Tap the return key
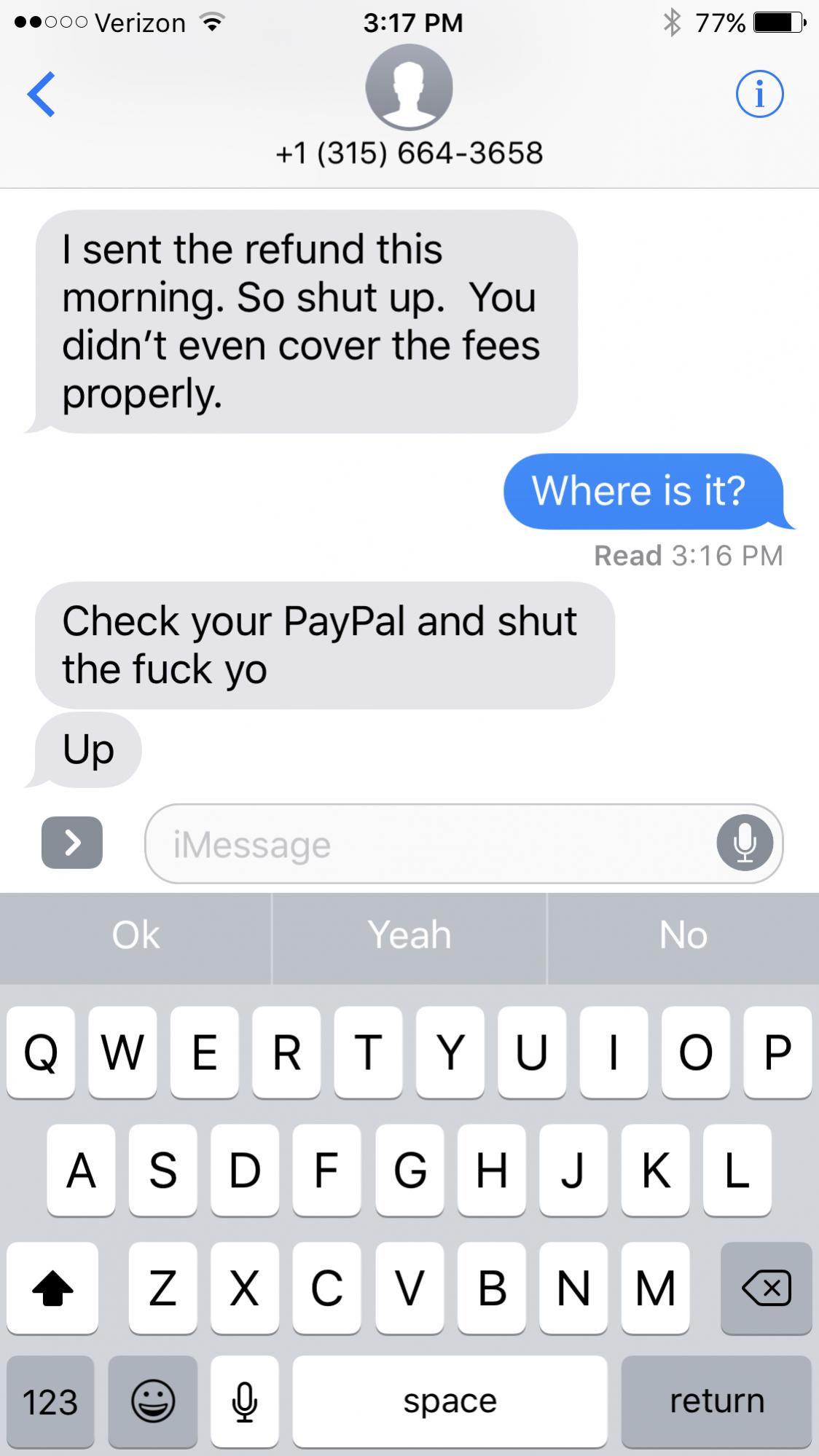Screen dimensions: 819x1456 716,1401
